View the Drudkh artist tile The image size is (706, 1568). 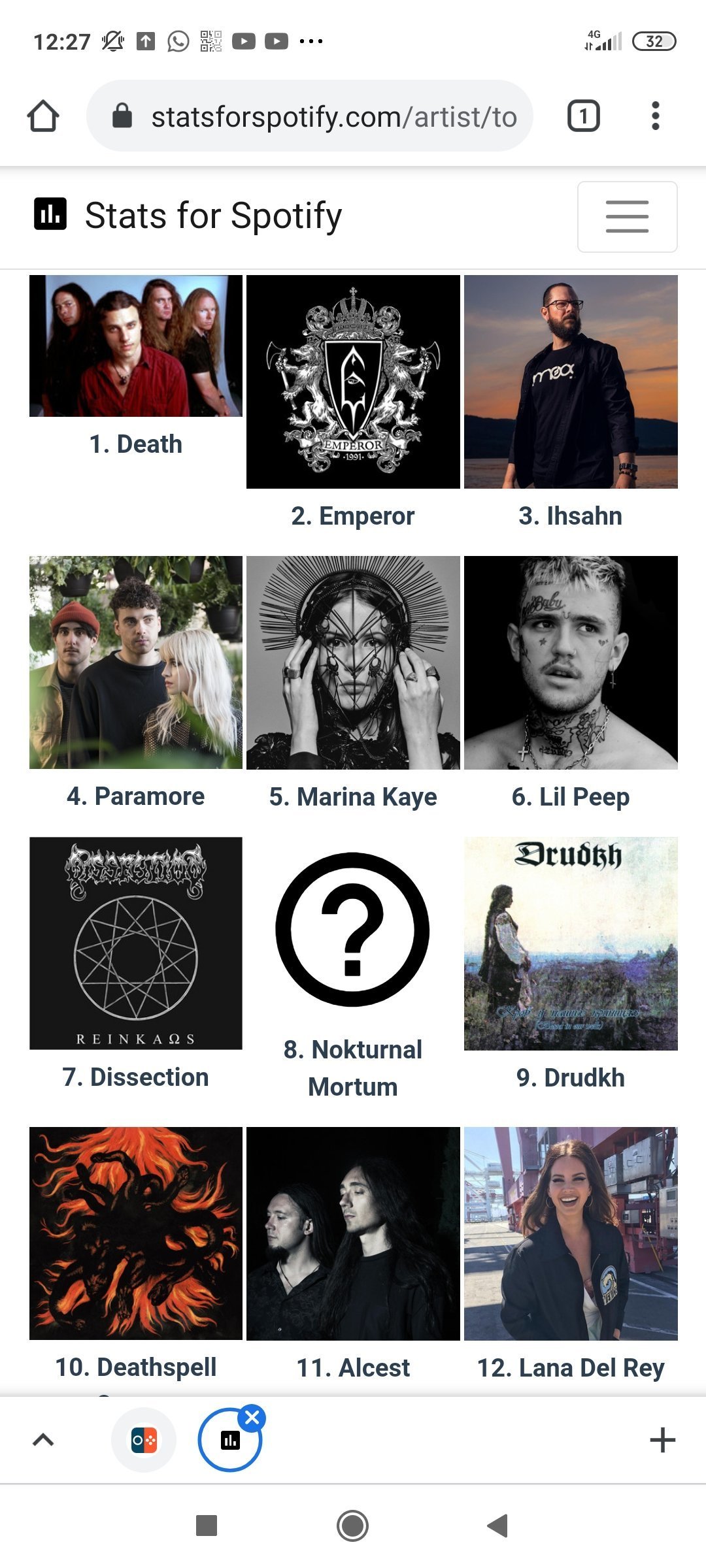571,964
